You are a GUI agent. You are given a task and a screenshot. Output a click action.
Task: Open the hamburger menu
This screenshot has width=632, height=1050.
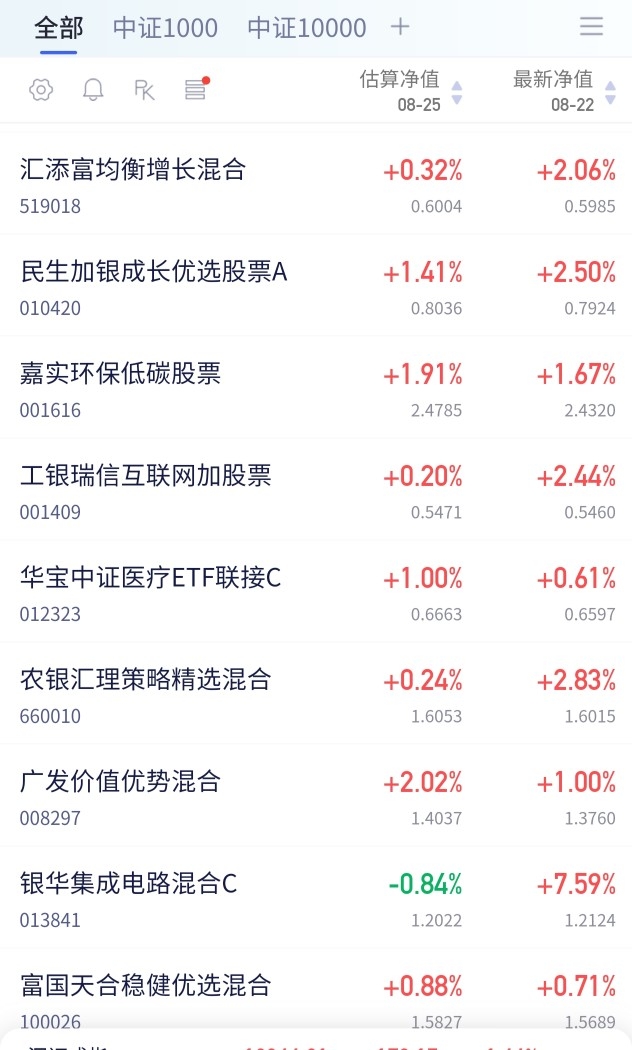tap(591, 26)
